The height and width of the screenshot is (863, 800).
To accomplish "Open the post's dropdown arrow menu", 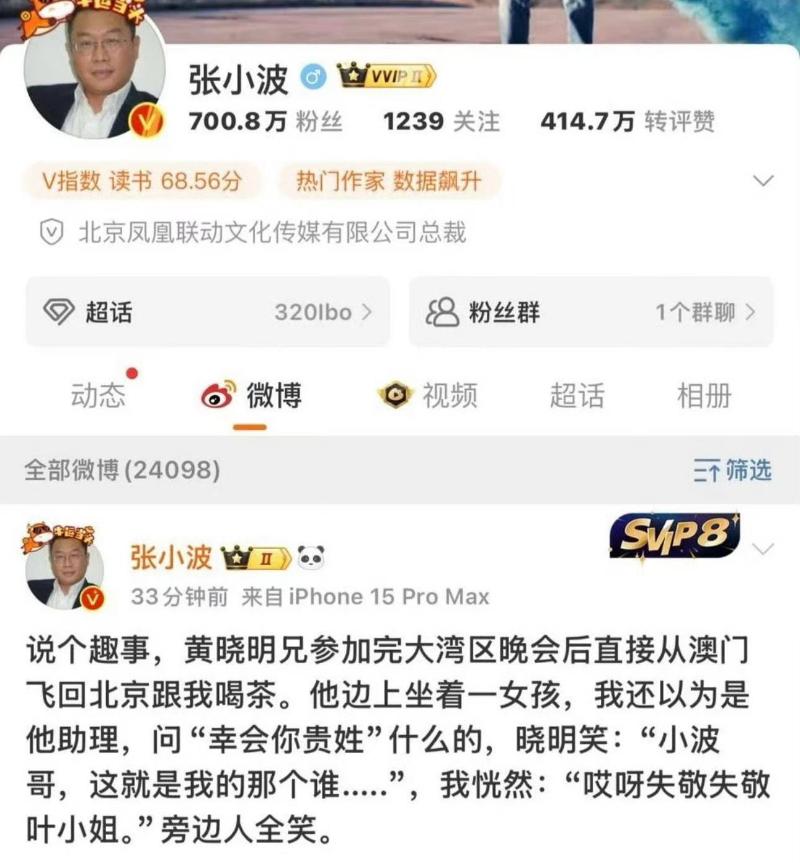I will coord(763,549).
